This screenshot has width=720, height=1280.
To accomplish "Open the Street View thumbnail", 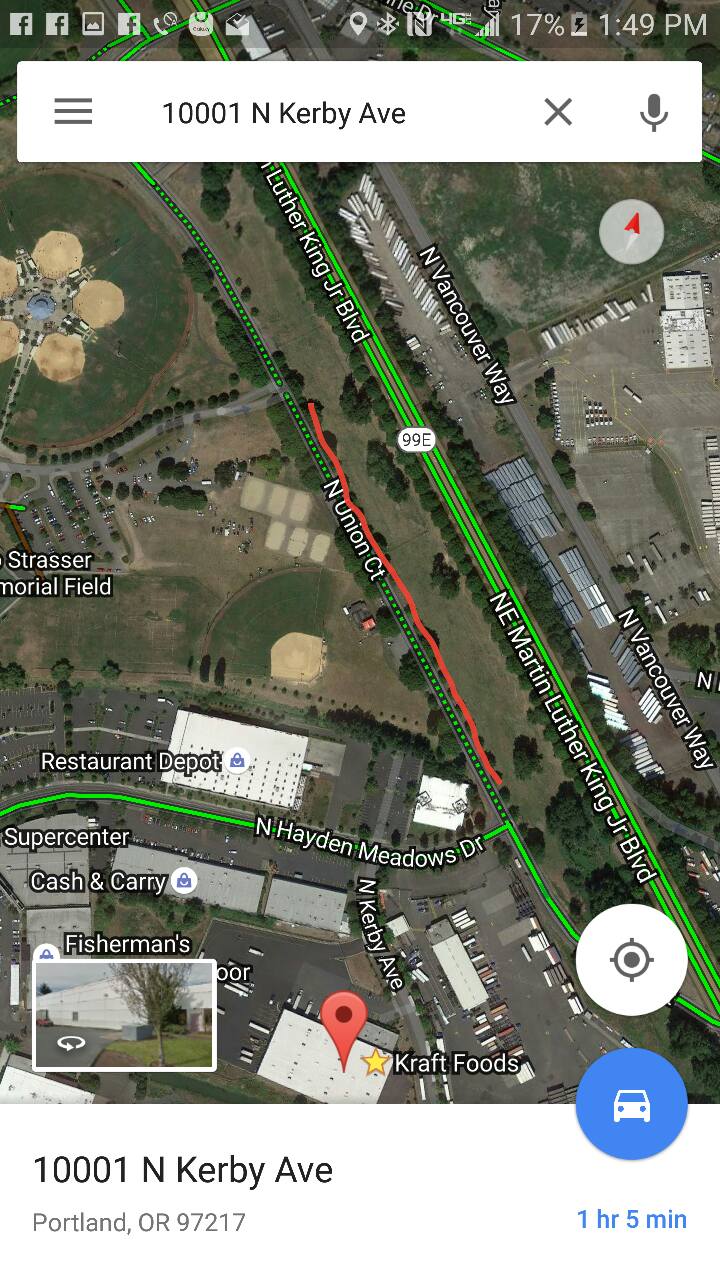I will click(x=125, y=1015).
